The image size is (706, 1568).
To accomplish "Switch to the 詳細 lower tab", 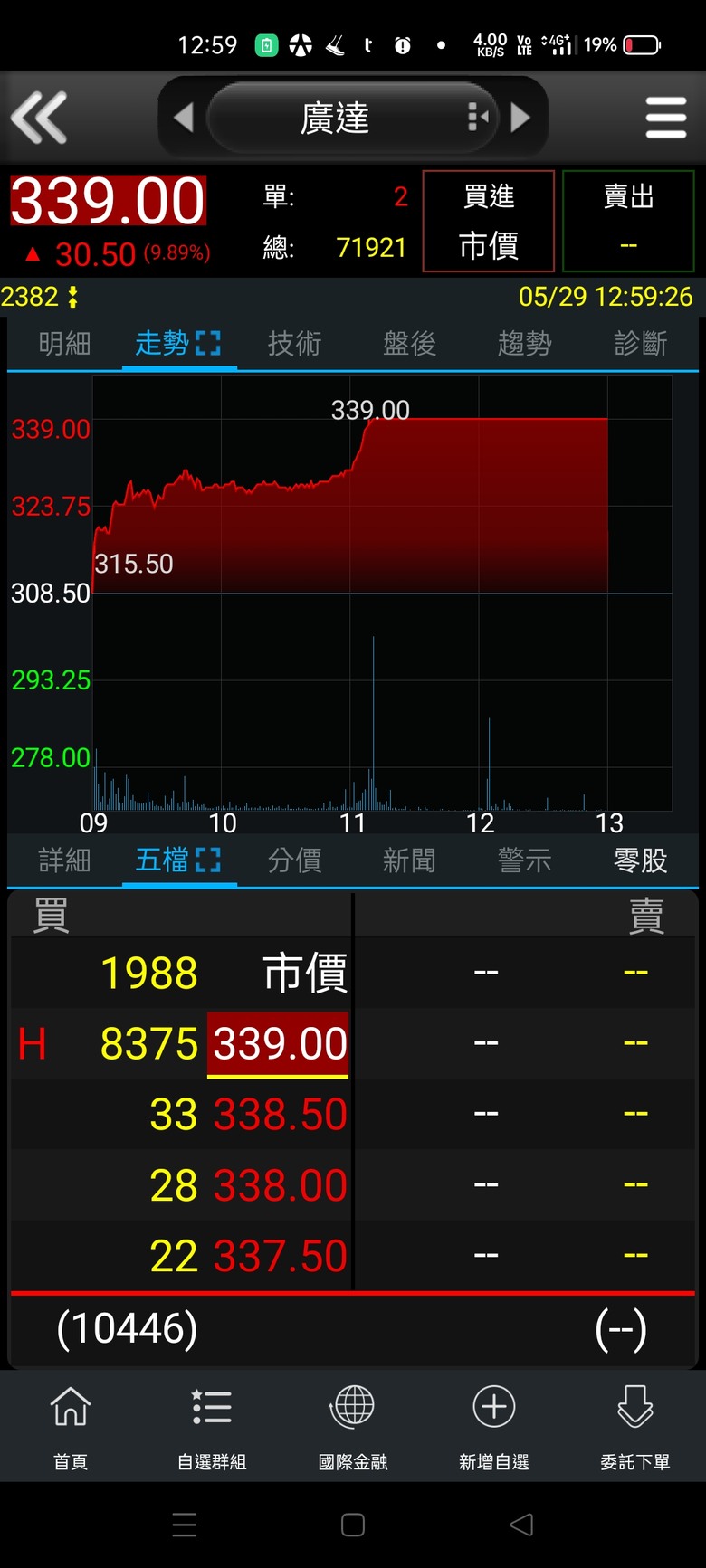I will 64,860.
